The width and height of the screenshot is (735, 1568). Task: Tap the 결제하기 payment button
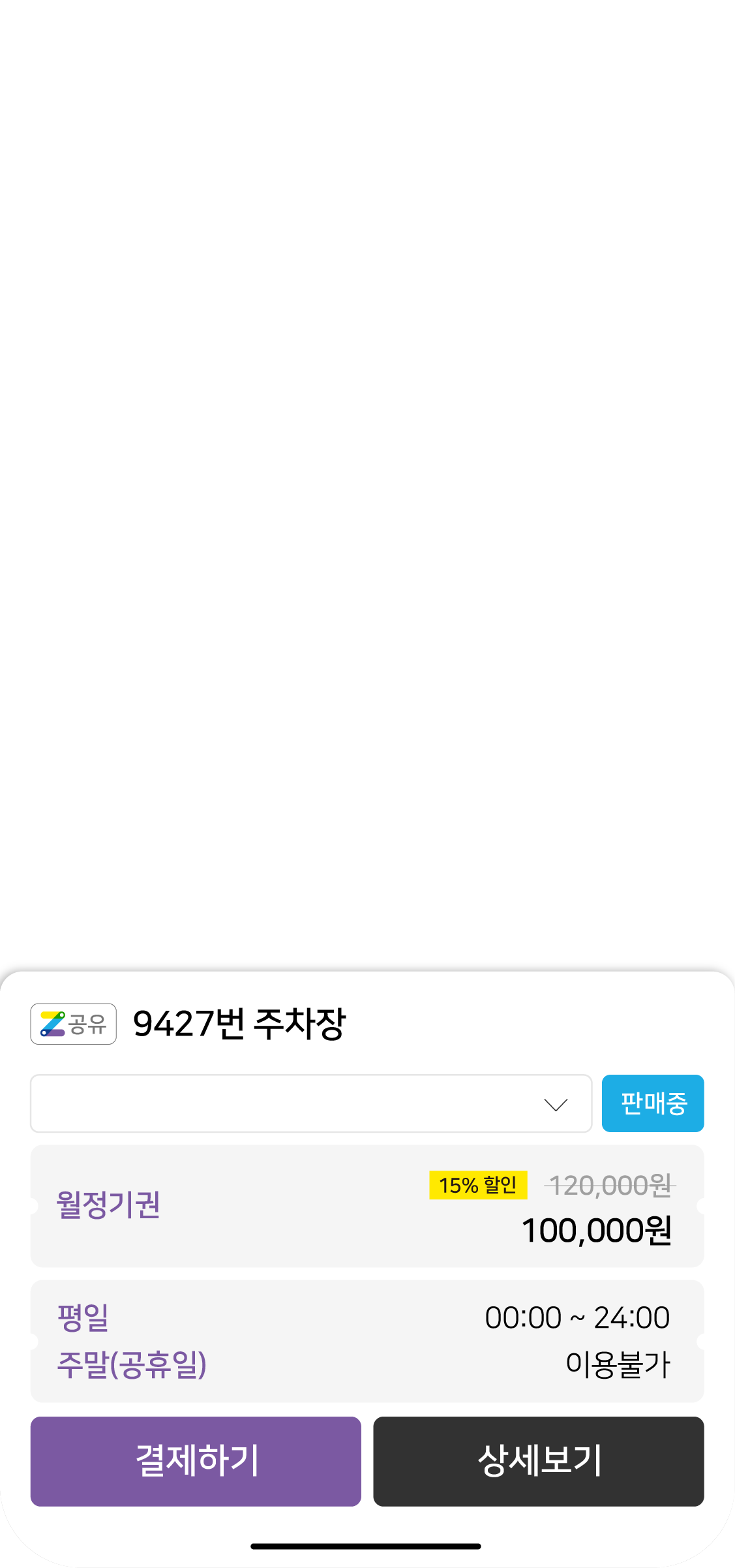point(196,1461)
